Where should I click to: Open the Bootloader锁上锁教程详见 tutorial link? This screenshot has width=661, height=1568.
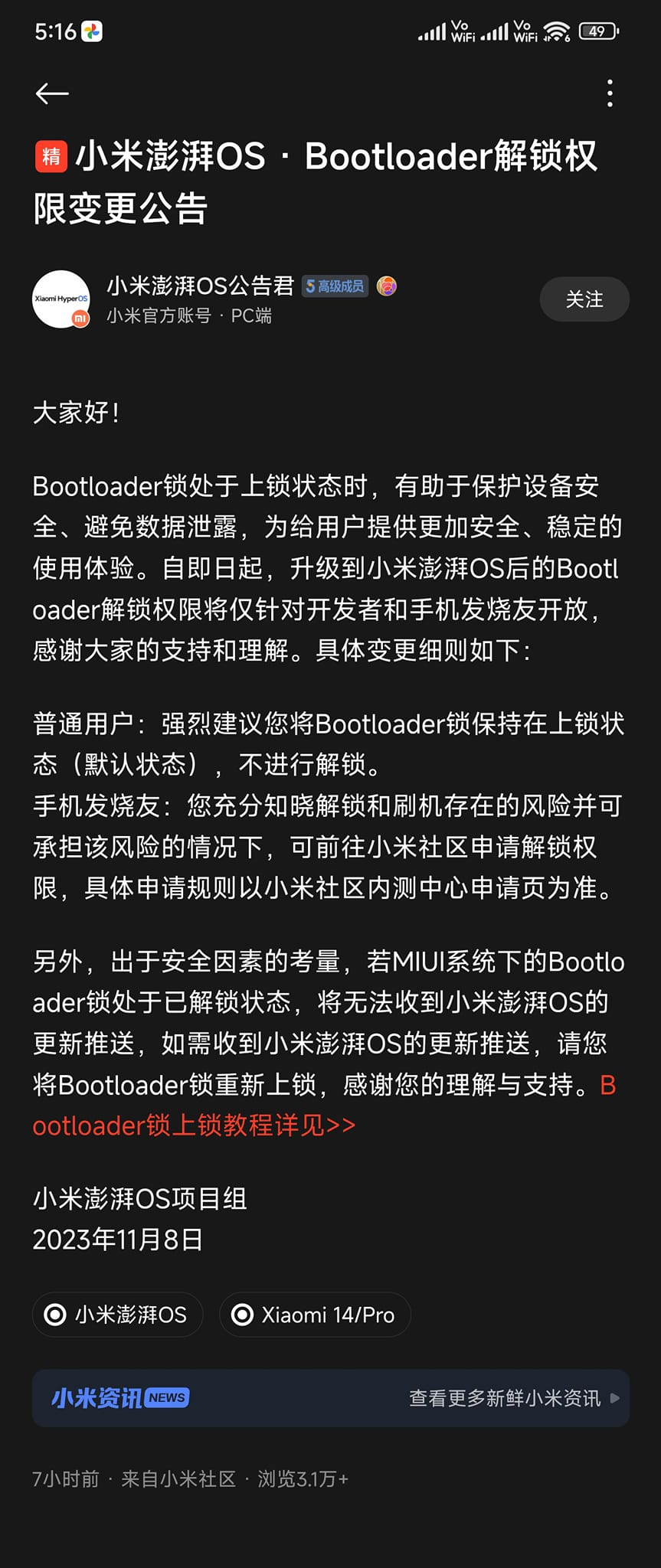(x=191, y=1125)
